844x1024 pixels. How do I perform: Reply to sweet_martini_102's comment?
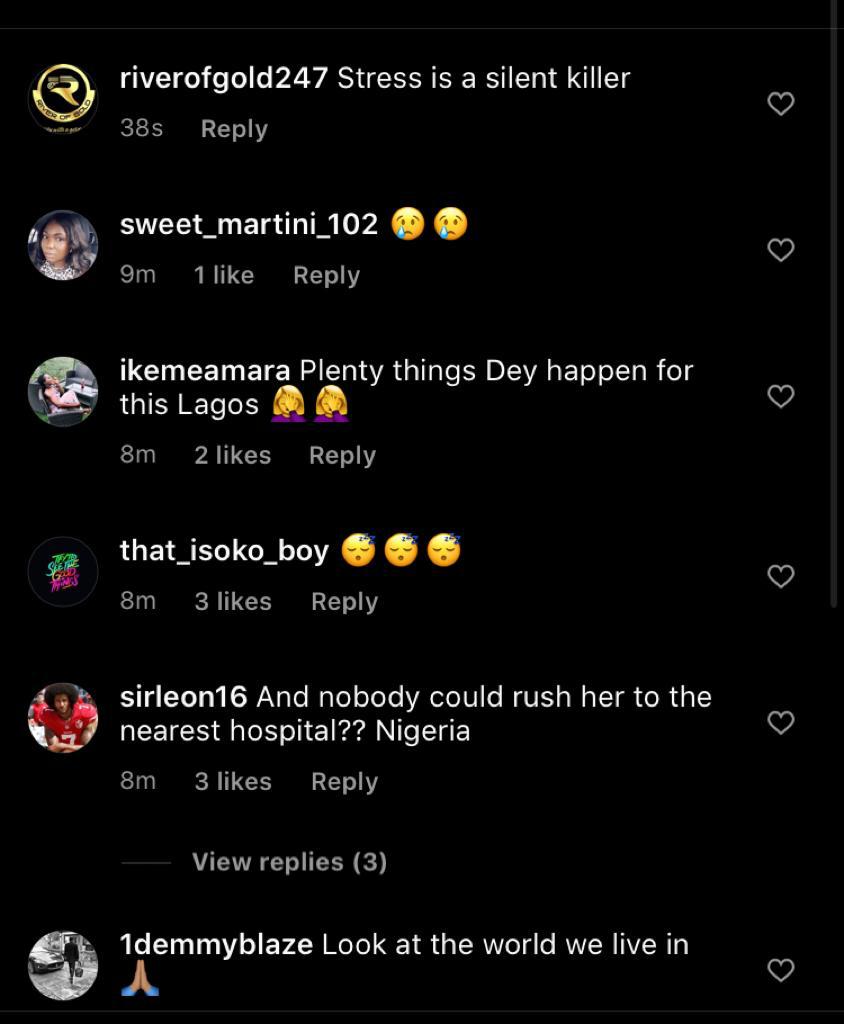pos(326,275)
